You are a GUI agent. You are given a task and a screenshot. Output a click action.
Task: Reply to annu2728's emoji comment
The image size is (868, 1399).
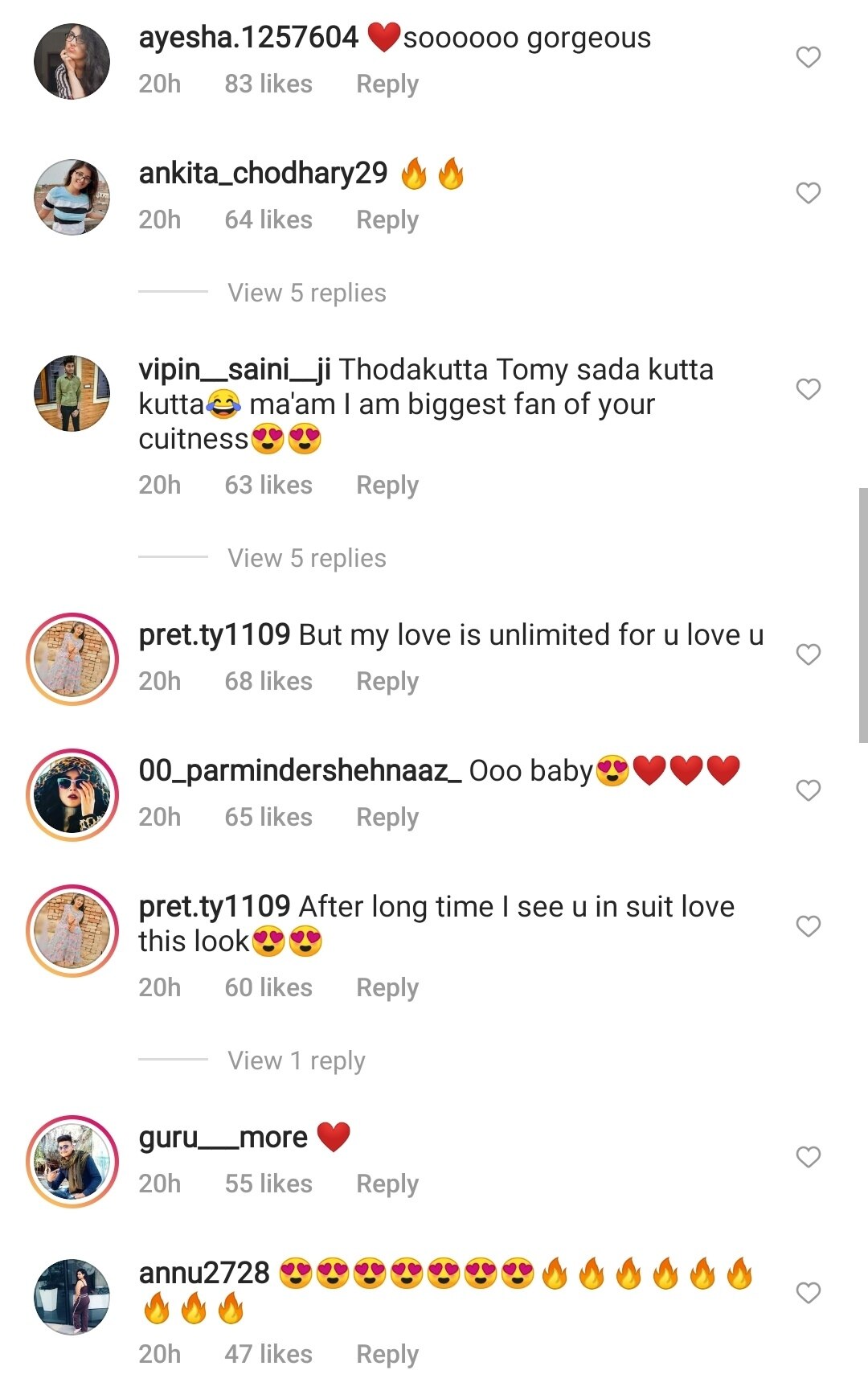click(387, 1354)
